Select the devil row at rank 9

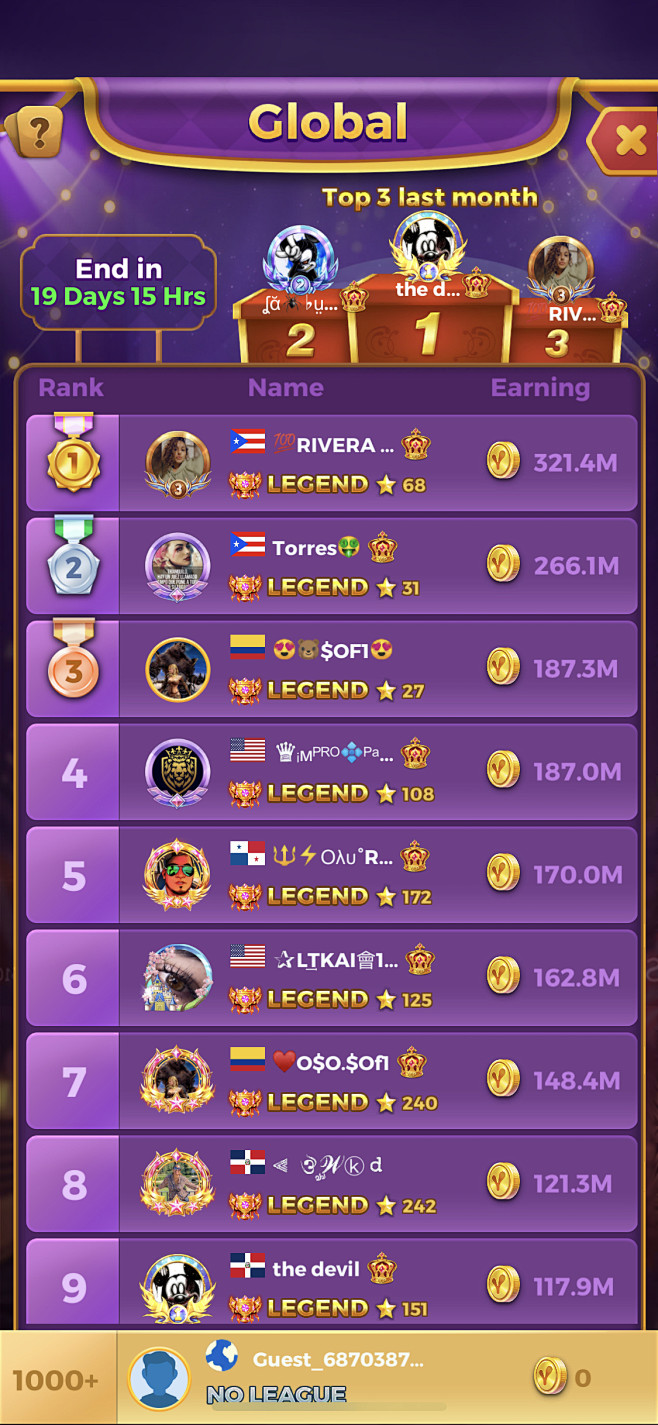pyautogui.click(x=331, y=1285)
